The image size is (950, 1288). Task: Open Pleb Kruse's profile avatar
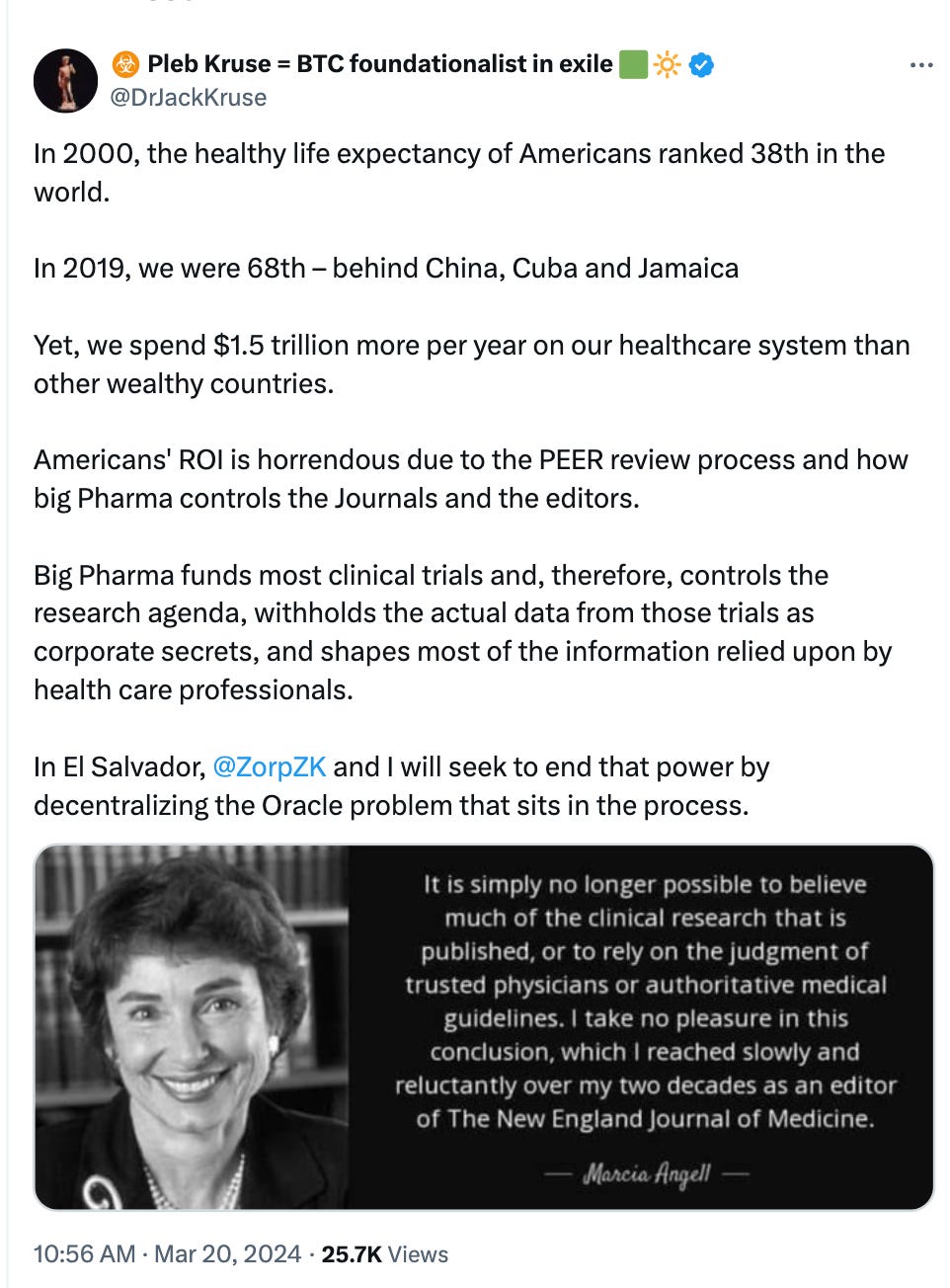[65, 80]
